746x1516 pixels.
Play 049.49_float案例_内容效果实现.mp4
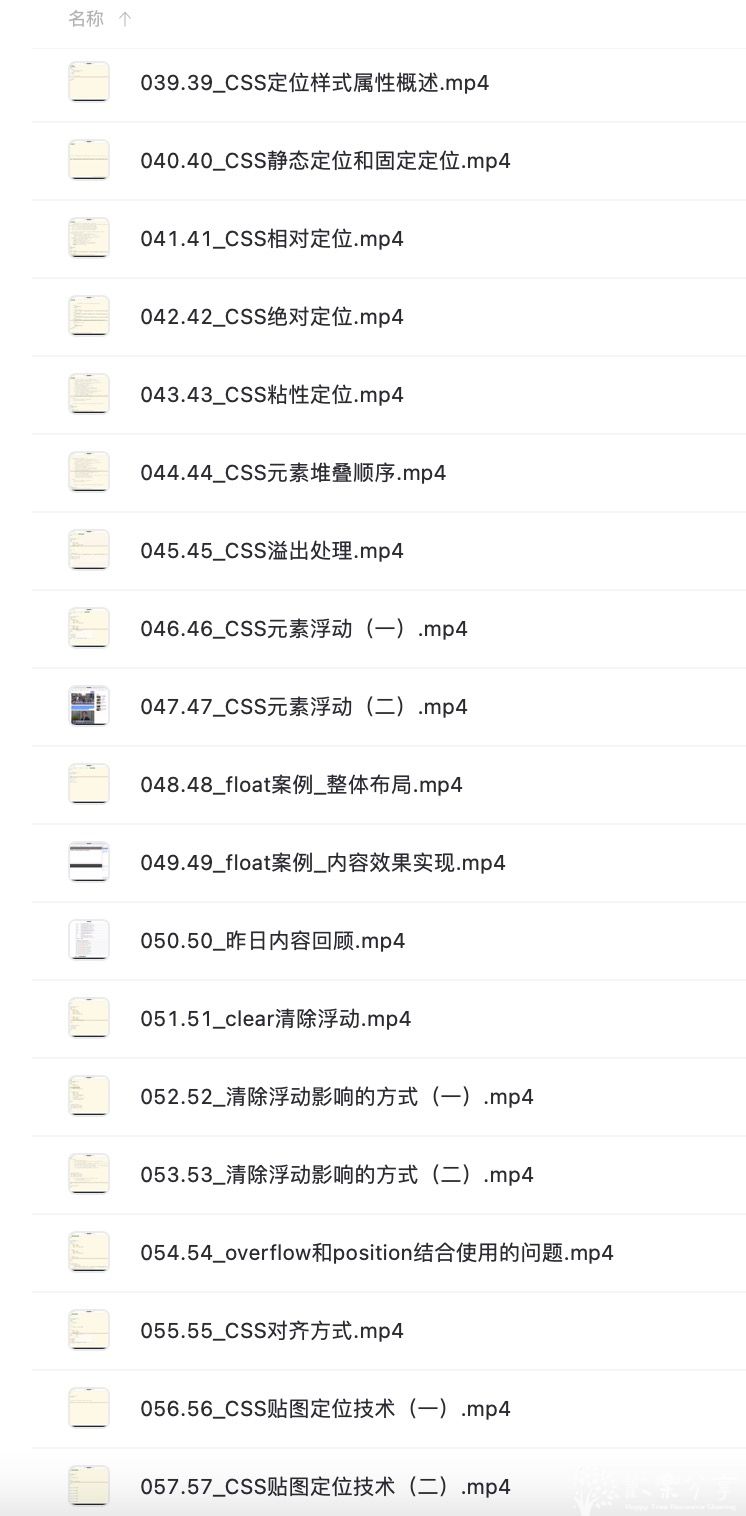click(322, 863)
